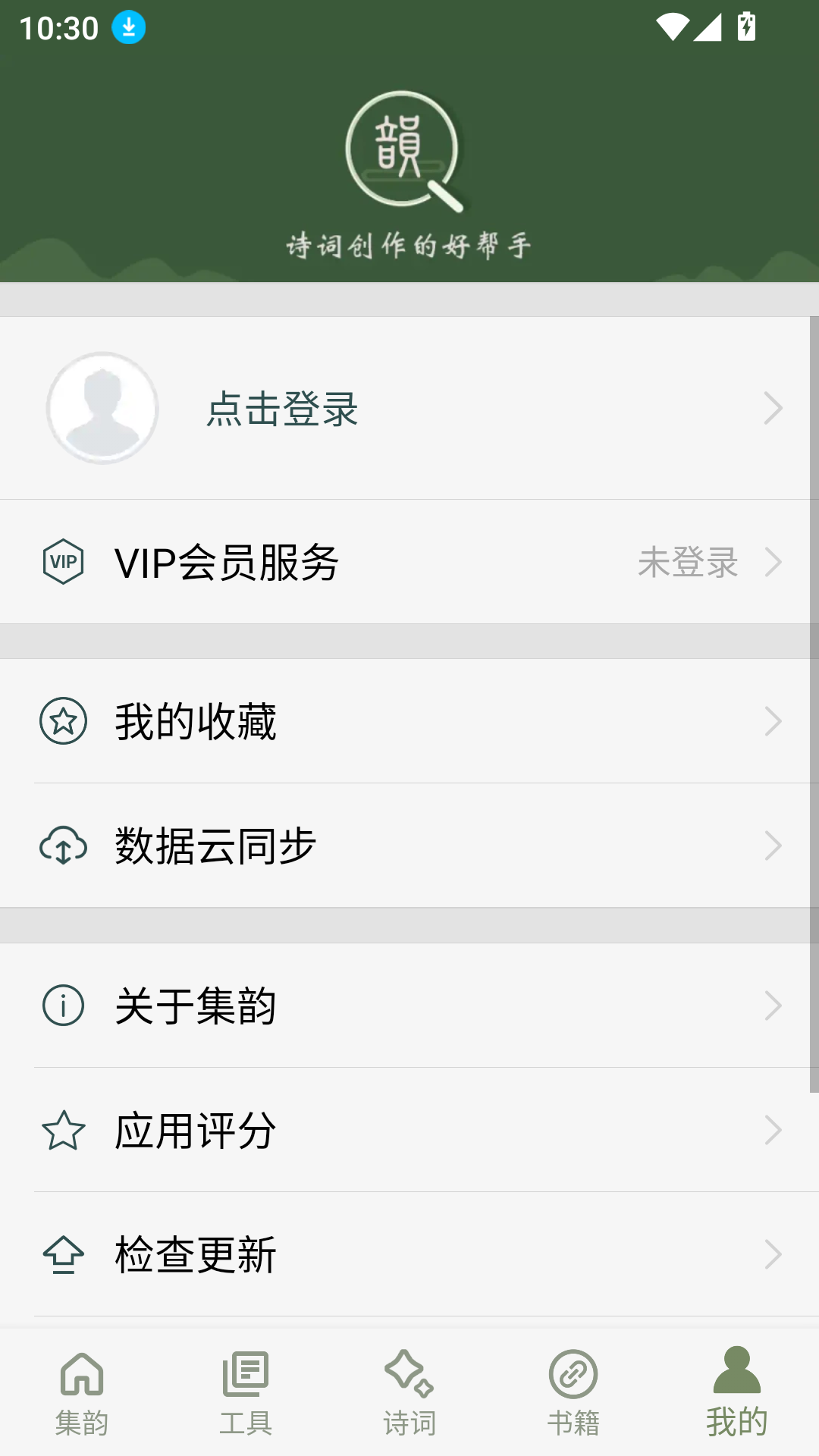Expand the 我的收藏 row chevron
The image size is (819, 1456).
click(x=774, y=721)
